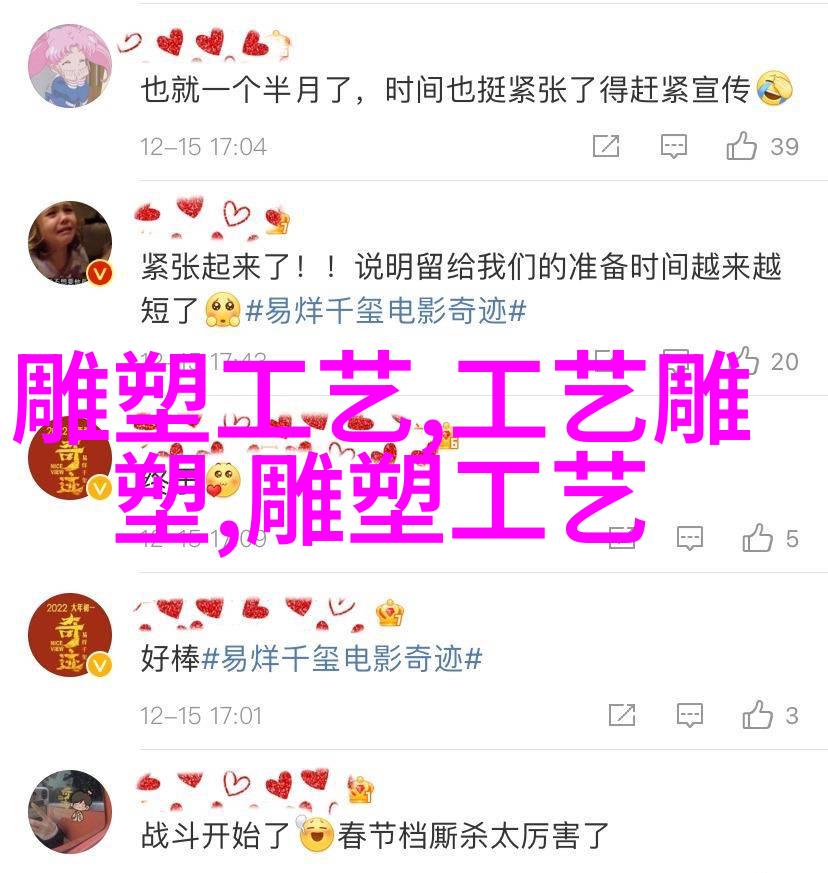
Task: Repost the comment with 39 likes
Action: (606, 147)
